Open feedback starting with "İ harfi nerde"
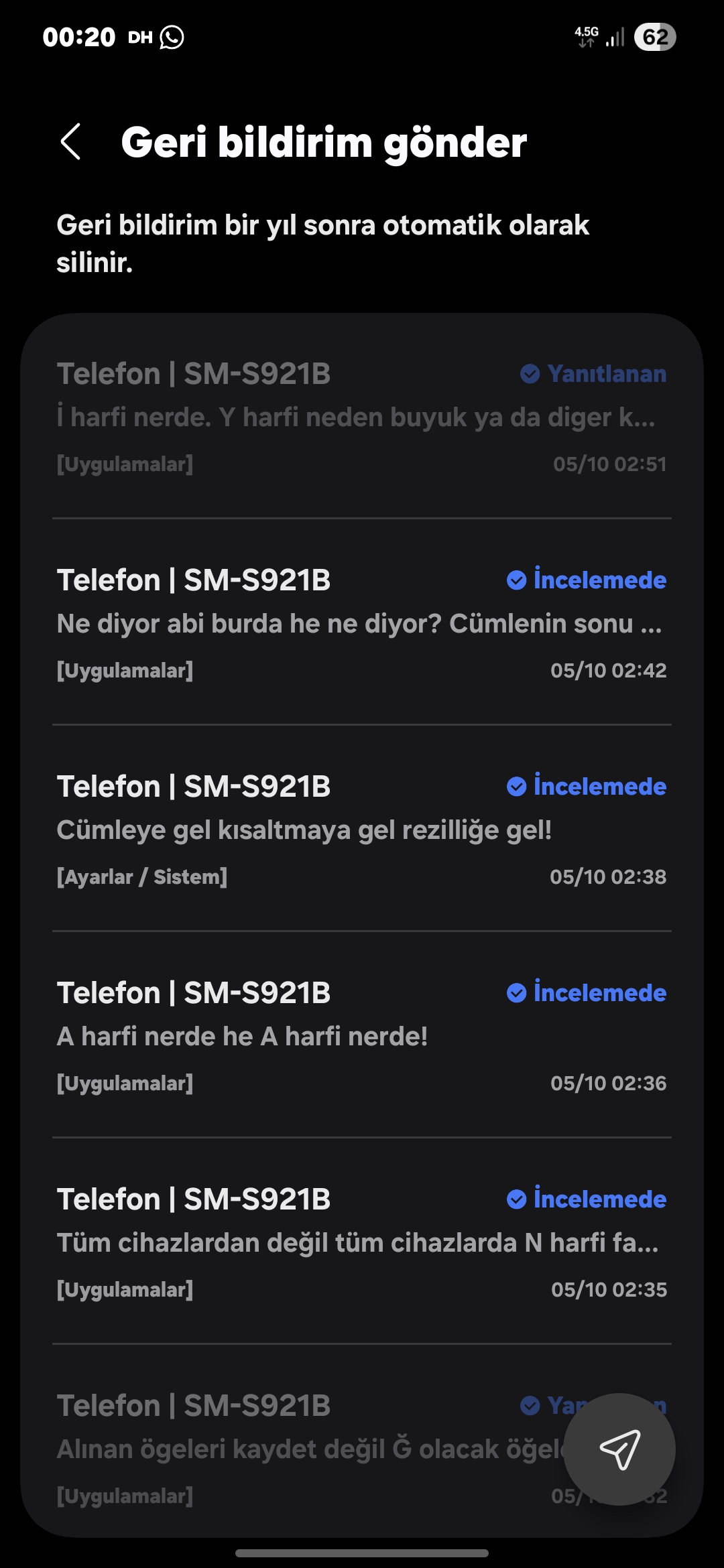This screenshot has width=724, height=1568. pyautogui.click(x=355, y=417)
